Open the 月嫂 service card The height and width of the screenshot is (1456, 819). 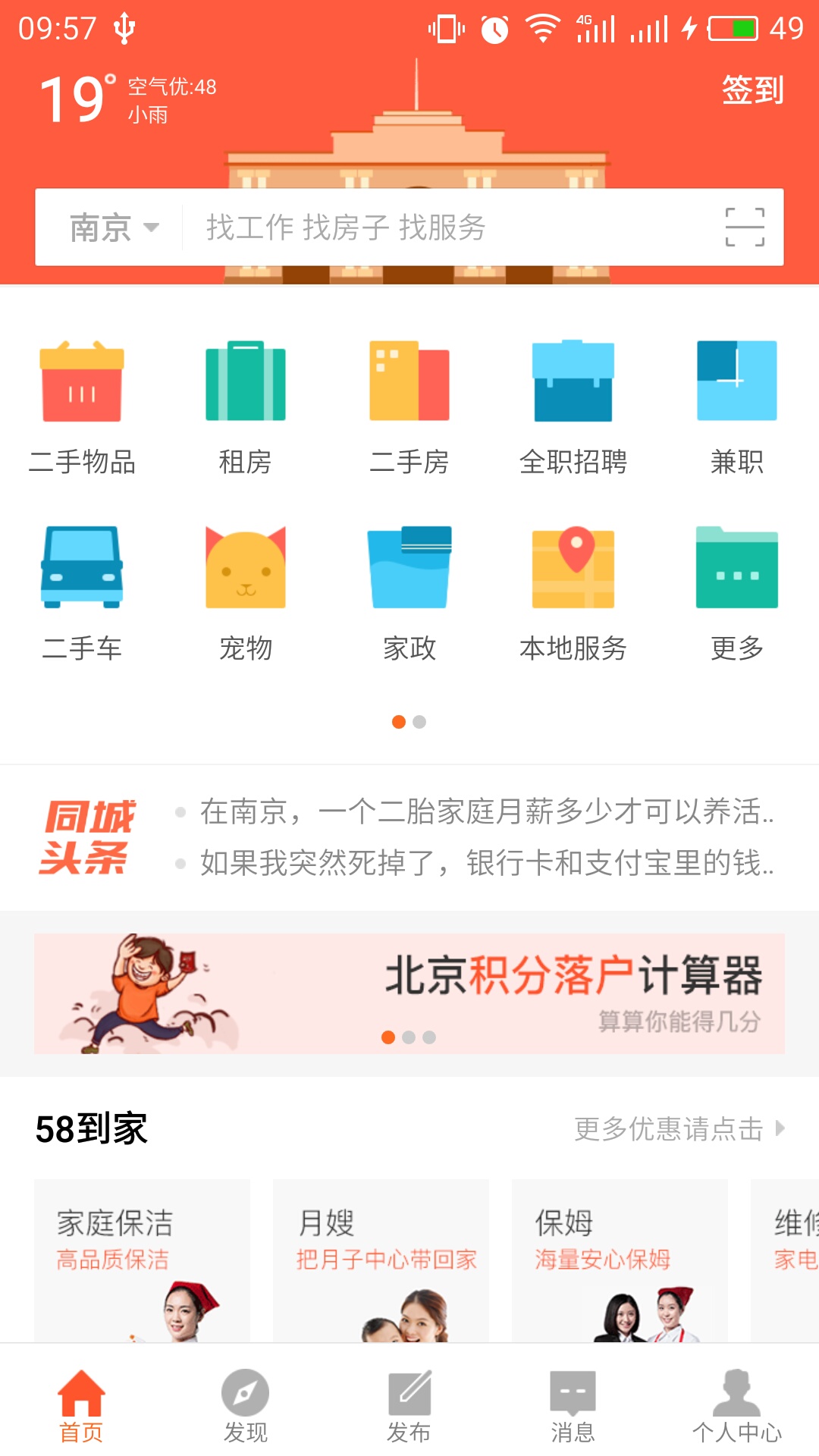(381, 1260)
